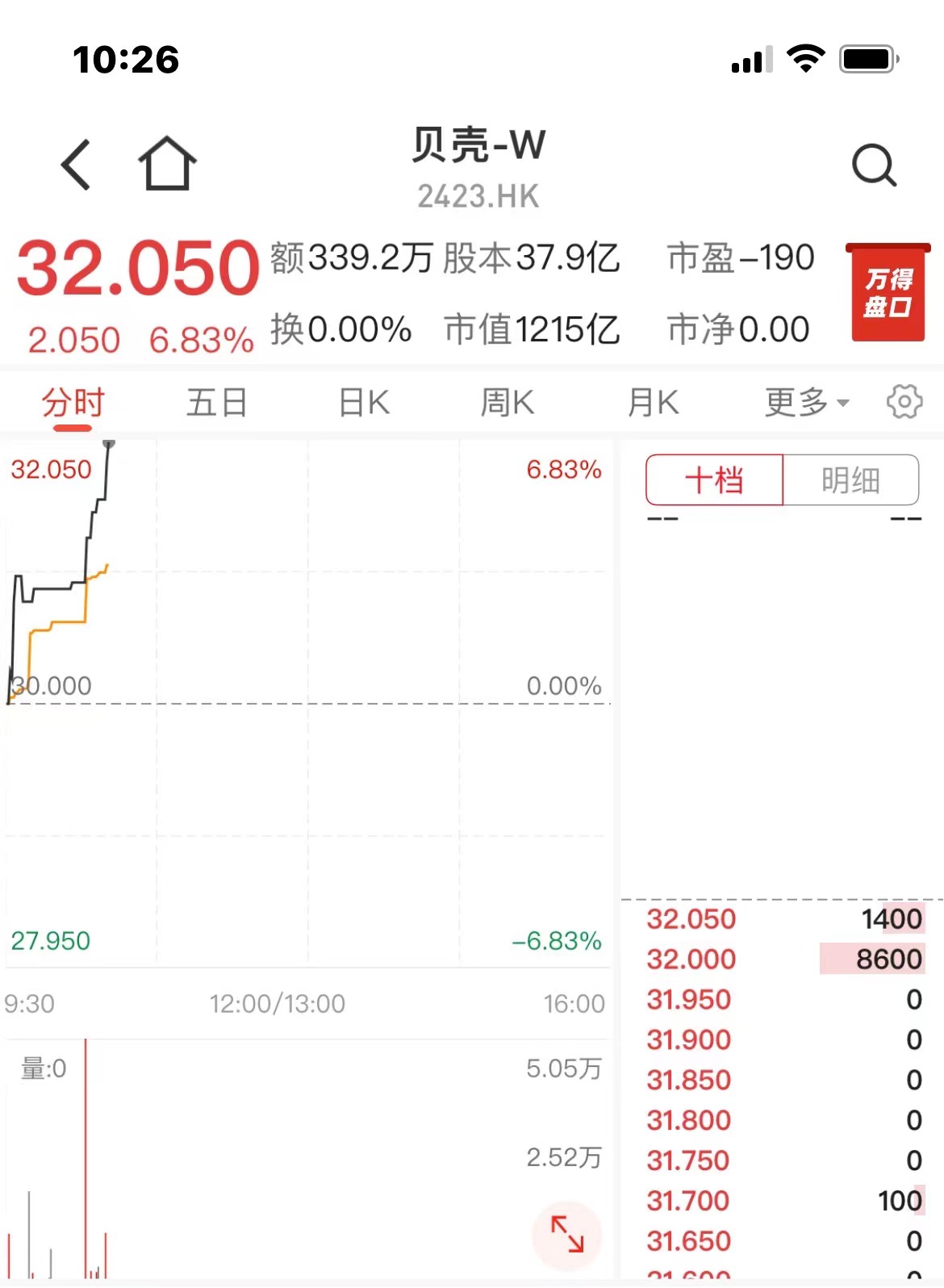Expand the chart to fullscreen

[x=566, y=1234]
